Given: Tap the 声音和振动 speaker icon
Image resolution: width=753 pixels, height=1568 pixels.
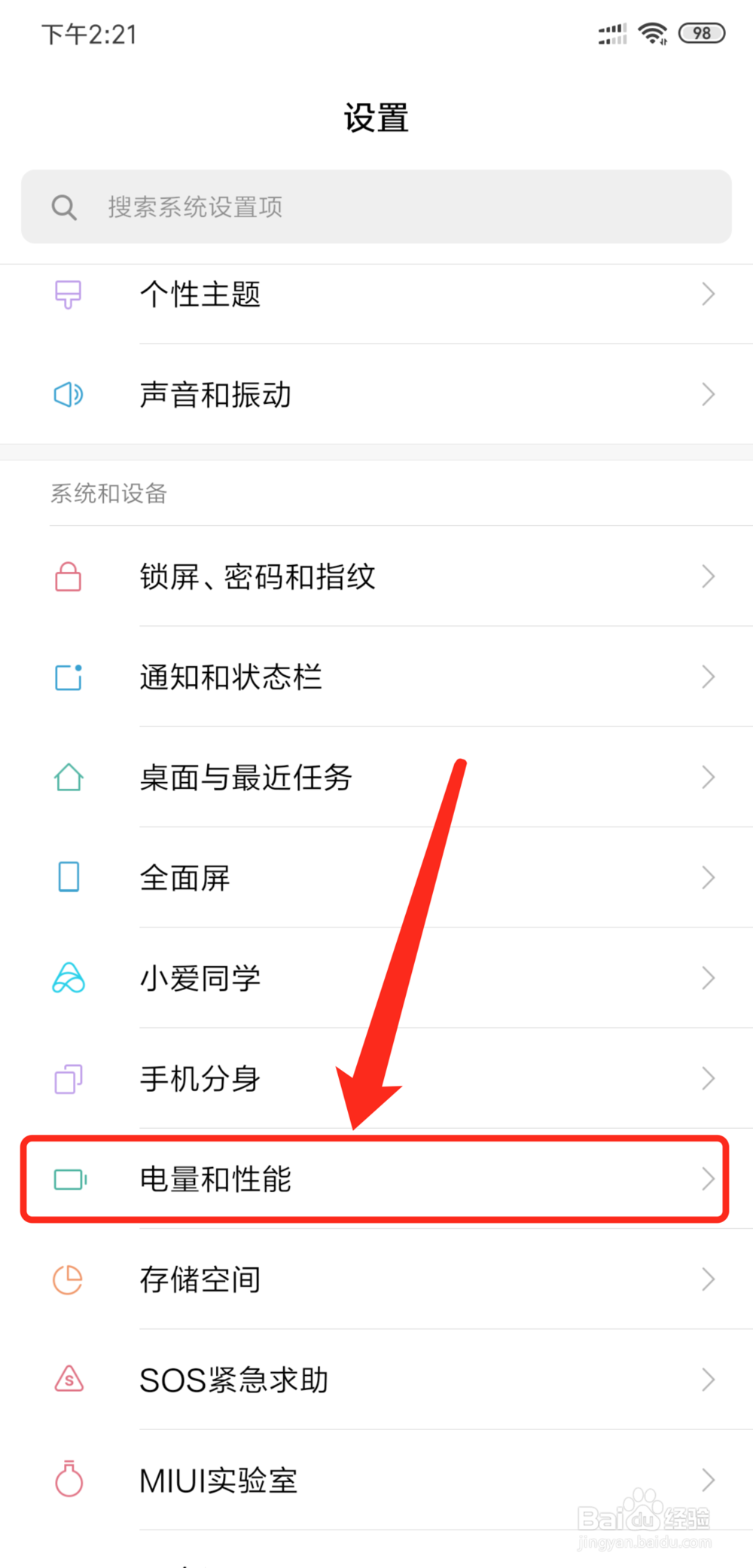Looking at the screenshot, I should pyautogui.click(x=68, y=395).
